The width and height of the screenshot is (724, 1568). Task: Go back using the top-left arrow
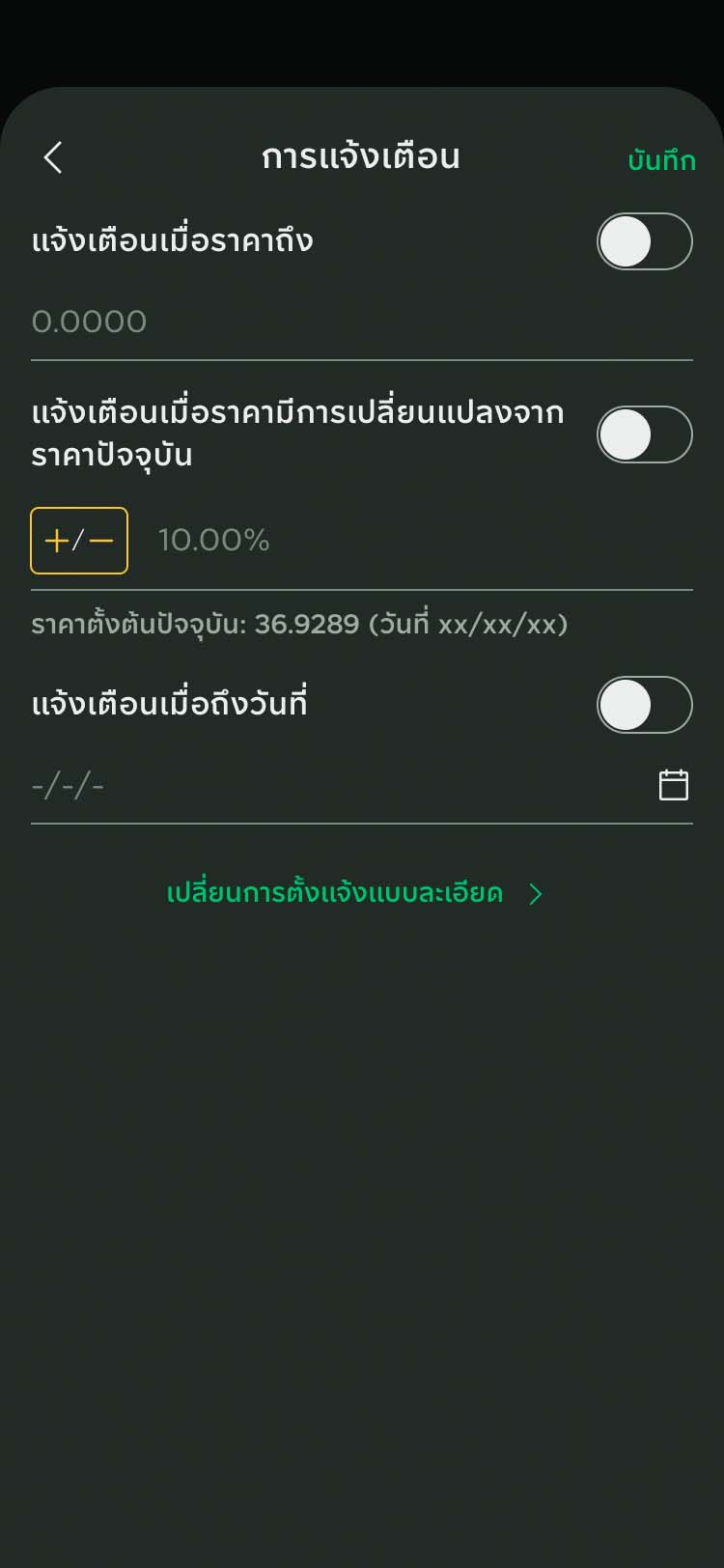pos(53,157)
